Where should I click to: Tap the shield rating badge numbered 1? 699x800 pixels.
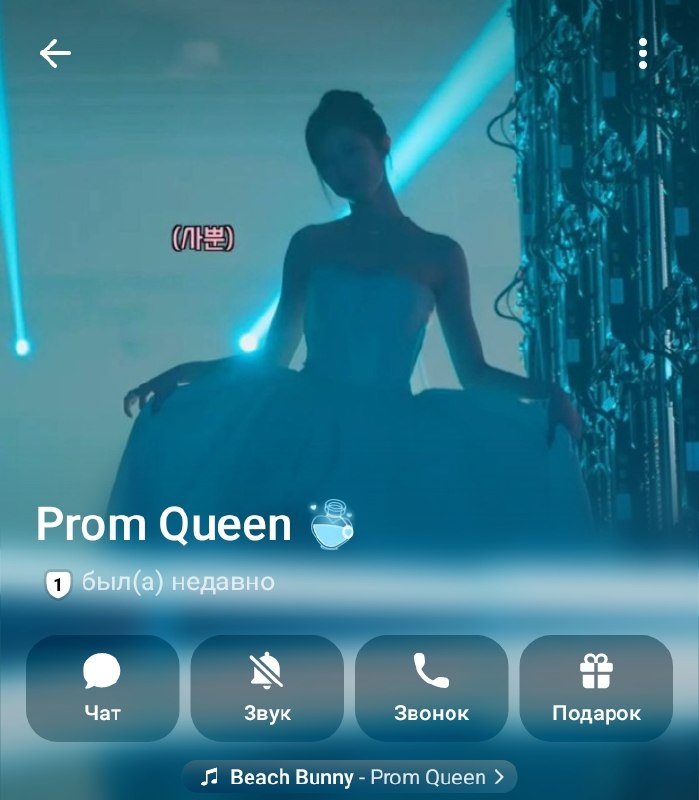[58, 584]
